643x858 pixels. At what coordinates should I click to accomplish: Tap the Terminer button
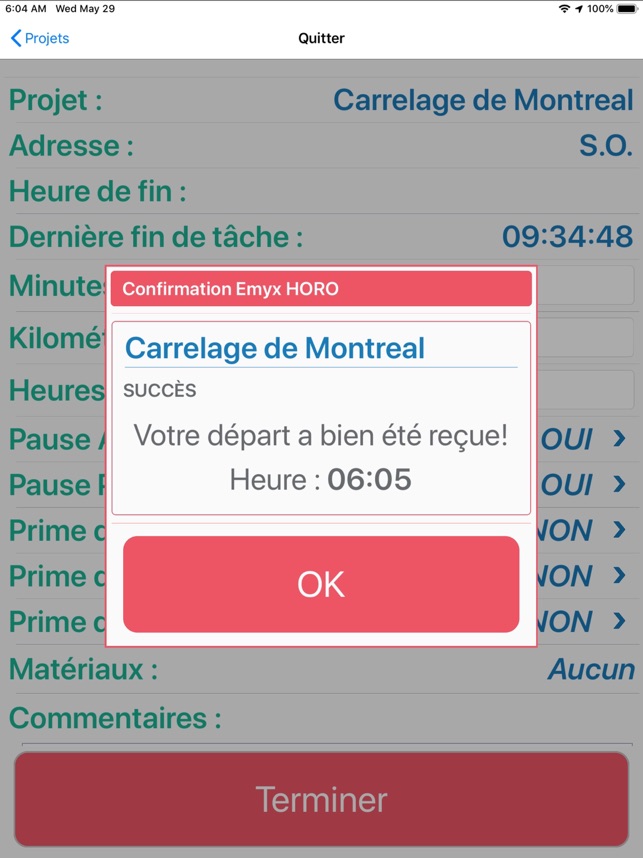(321, 799)
